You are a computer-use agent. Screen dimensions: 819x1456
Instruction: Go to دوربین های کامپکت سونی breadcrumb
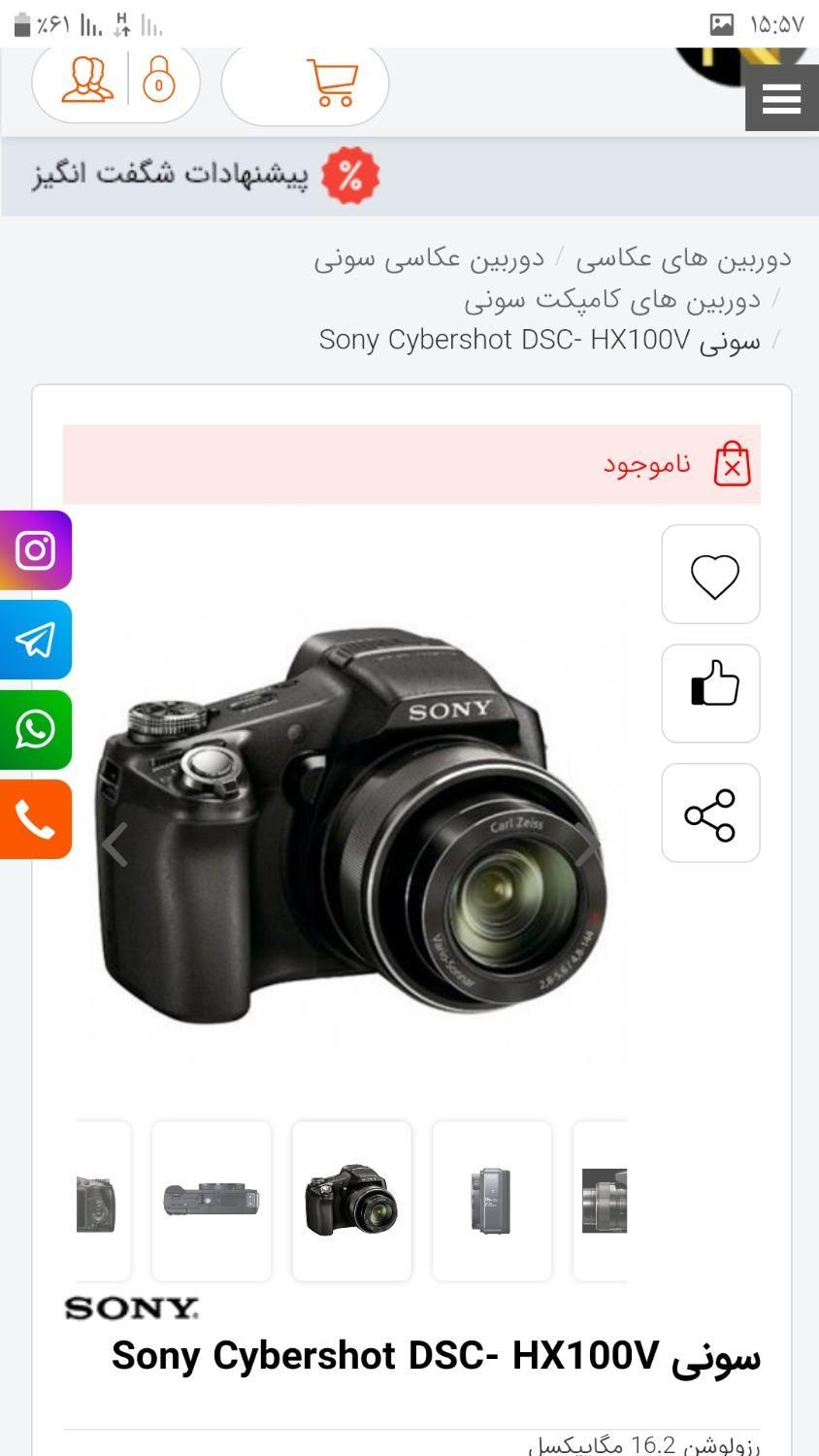(x=611, y=300)
